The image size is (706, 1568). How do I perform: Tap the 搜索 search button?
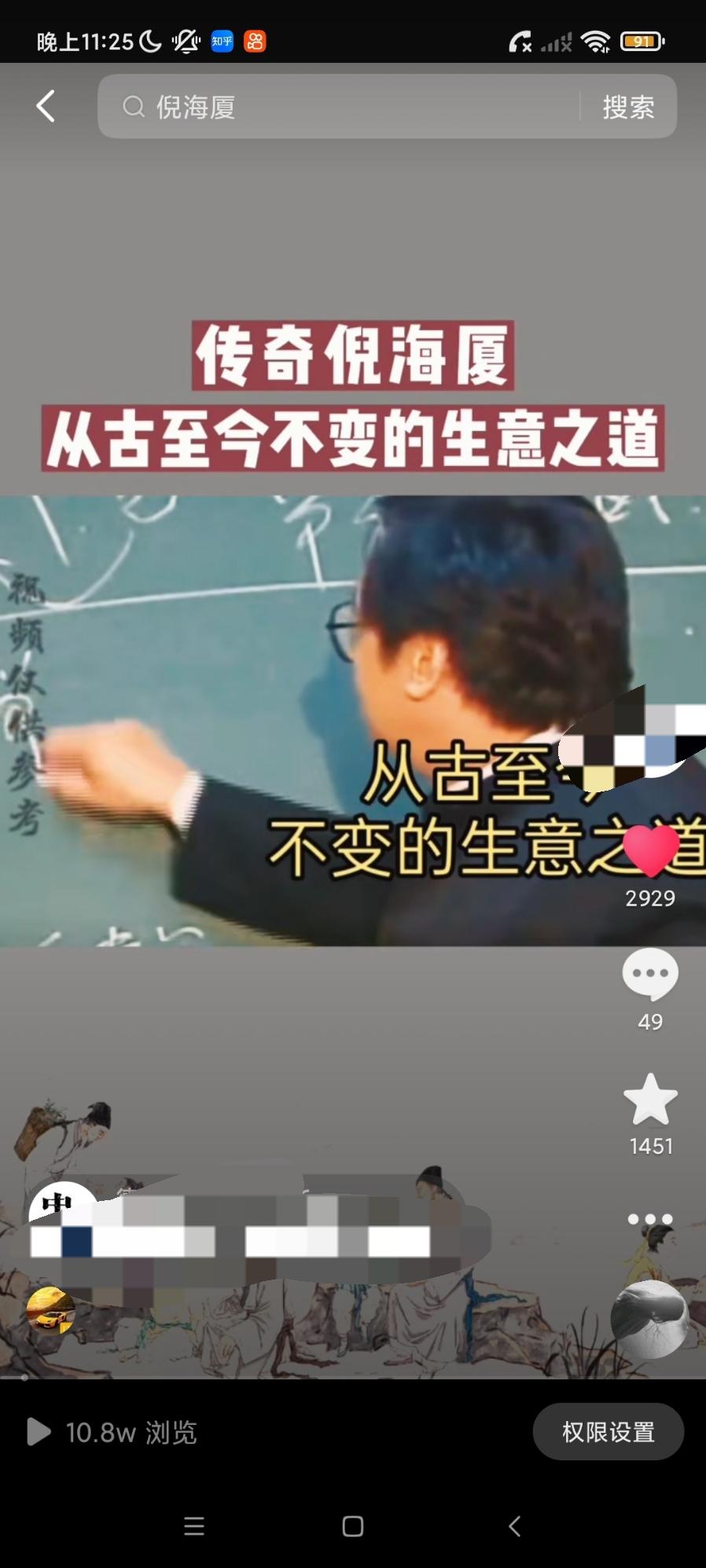[x=628, y=107]
